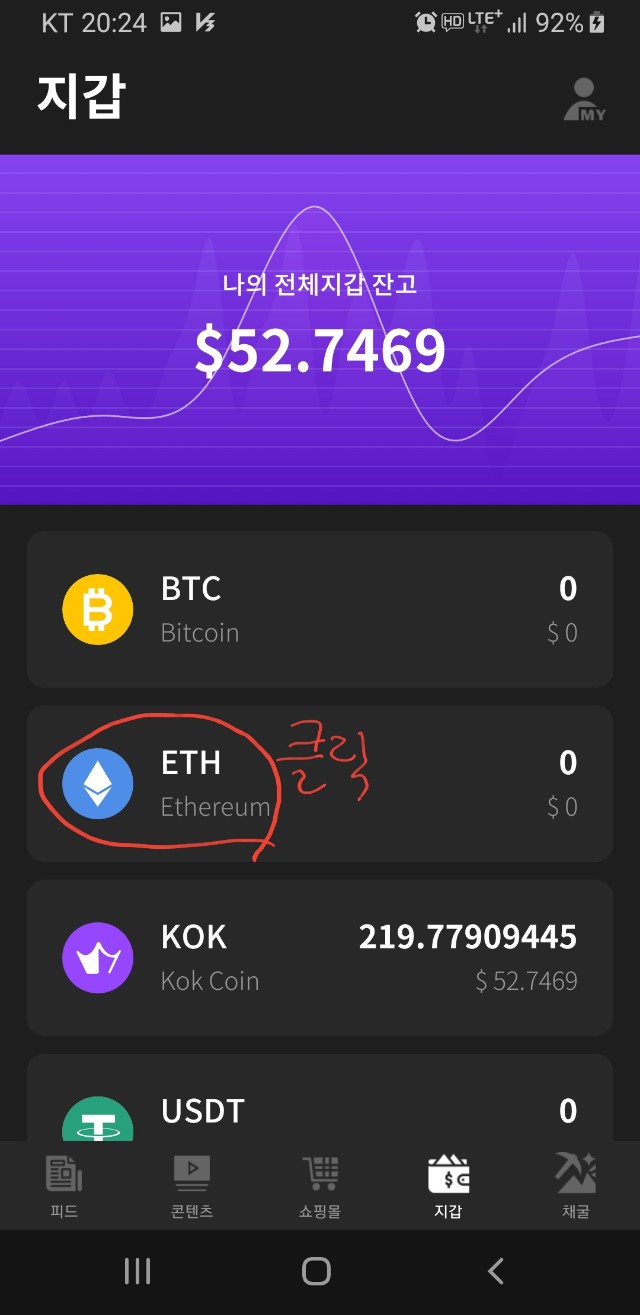
Task: Tap the system back button
Action: [496, 1271]
